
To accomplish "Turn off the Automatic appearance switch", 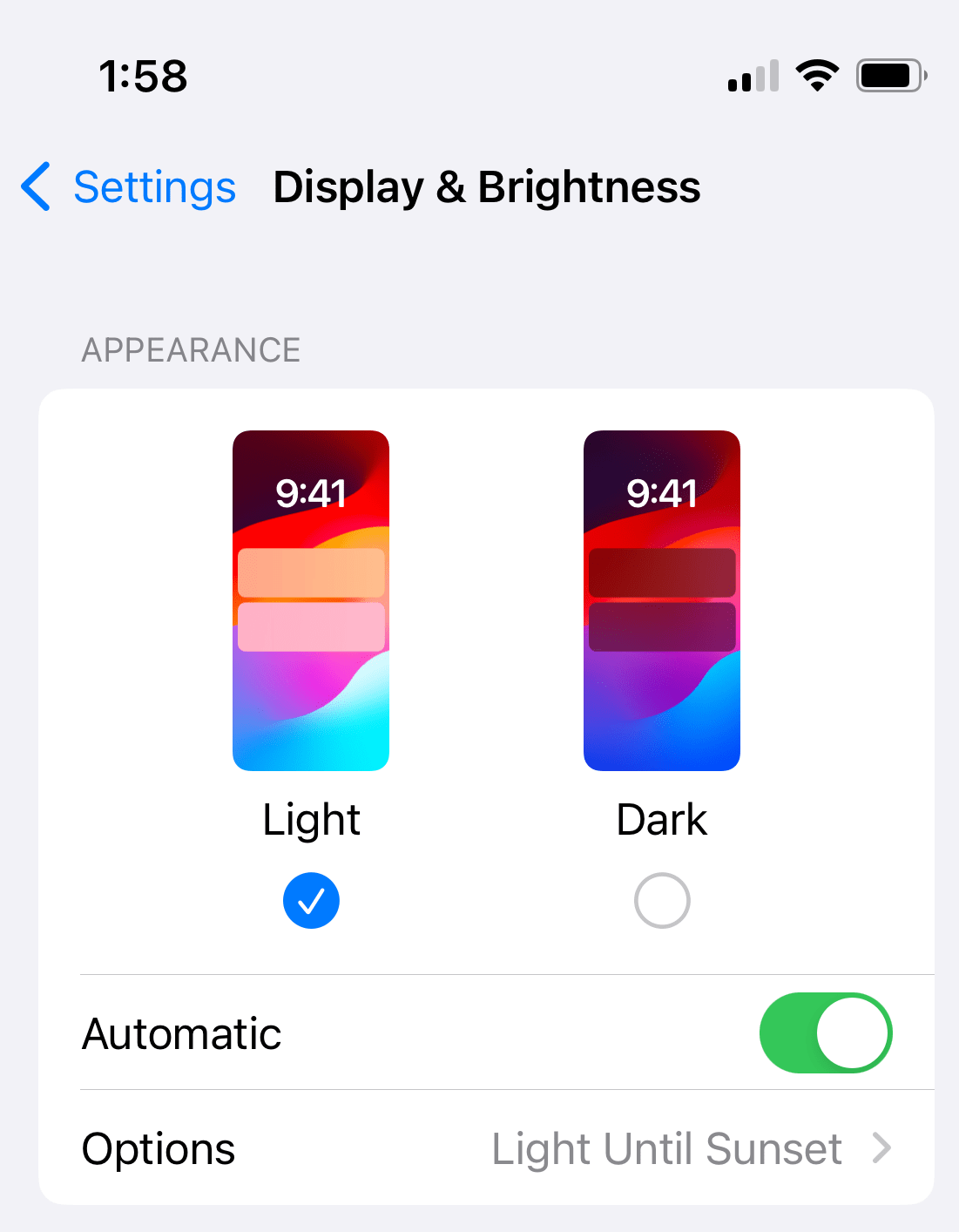I will tap(825, 1033).
